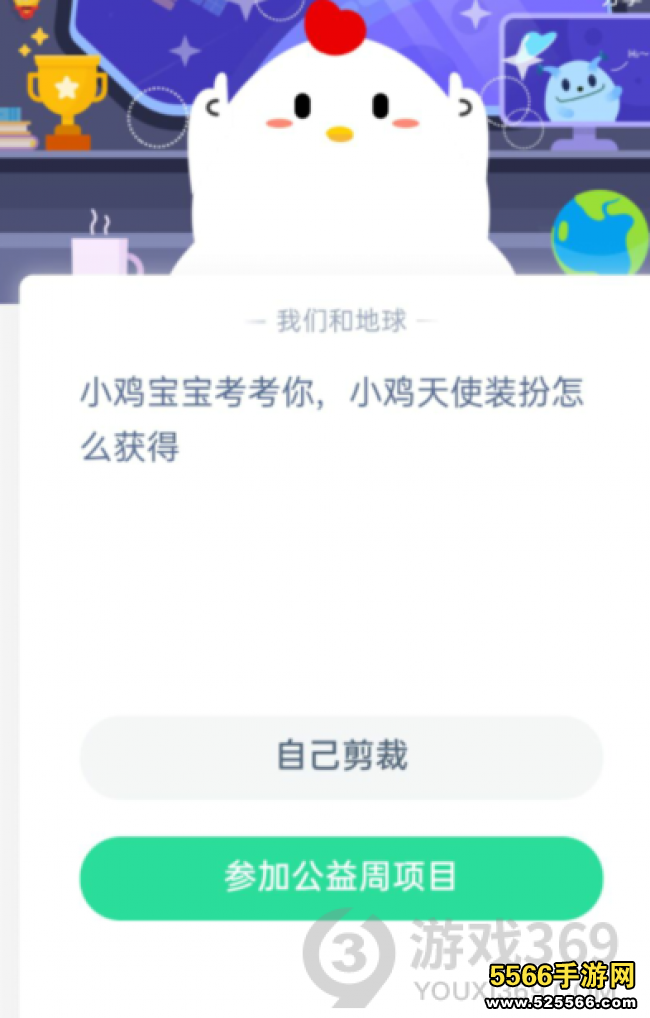The image size is (650, 1018).
Task: Select the answer 自己剪裁
Action: (341, 756)
